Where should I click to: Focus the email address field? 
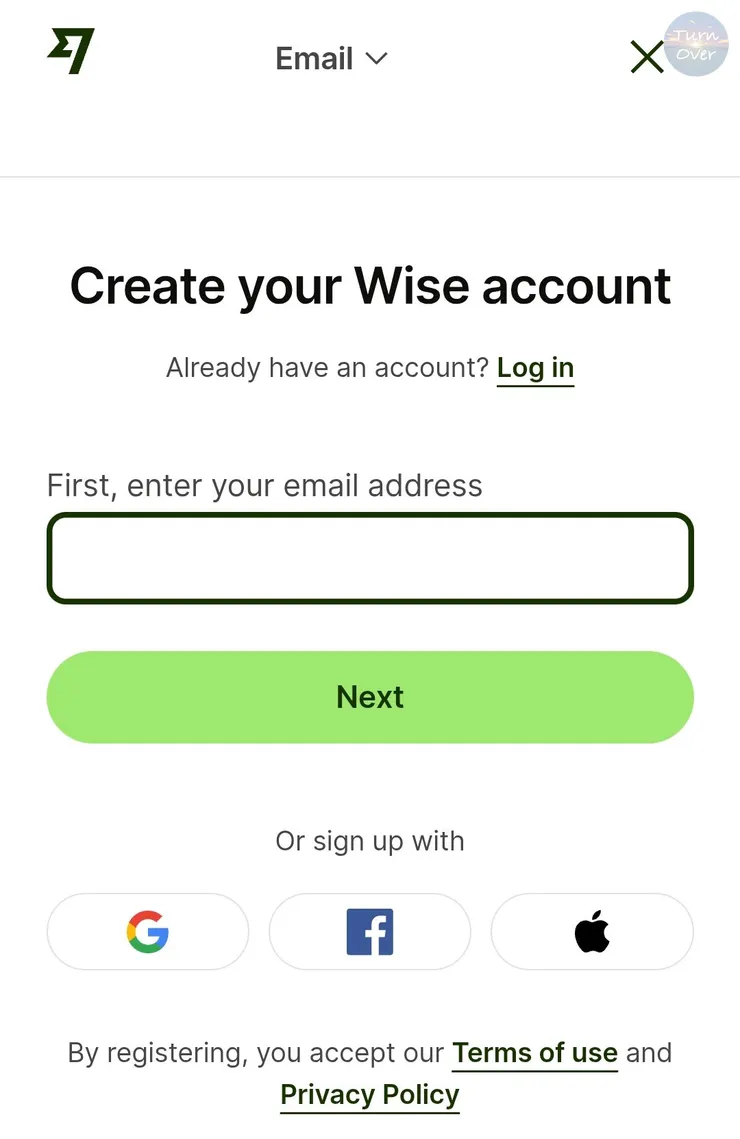(x=370, y=558)
